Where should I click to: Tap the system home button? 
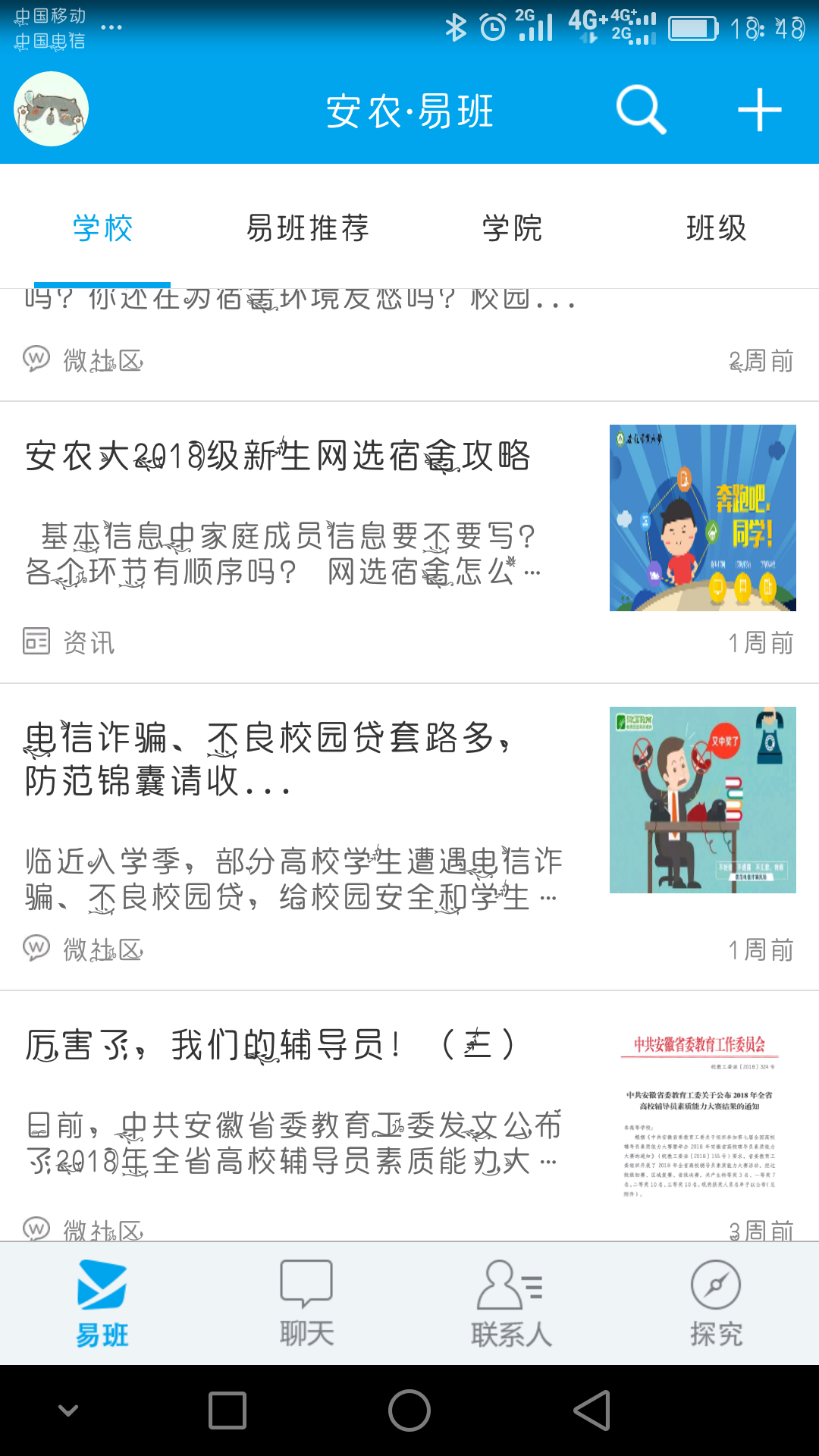coord(409,1410)
